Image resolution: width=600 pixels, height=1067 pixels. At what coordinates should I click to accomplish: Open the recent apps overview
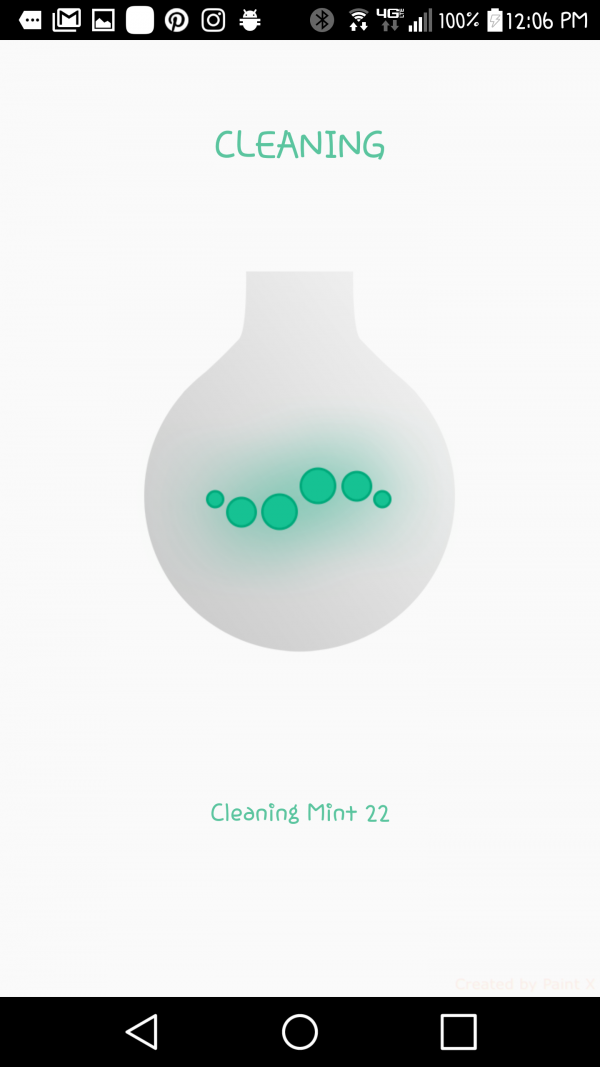459,1032
